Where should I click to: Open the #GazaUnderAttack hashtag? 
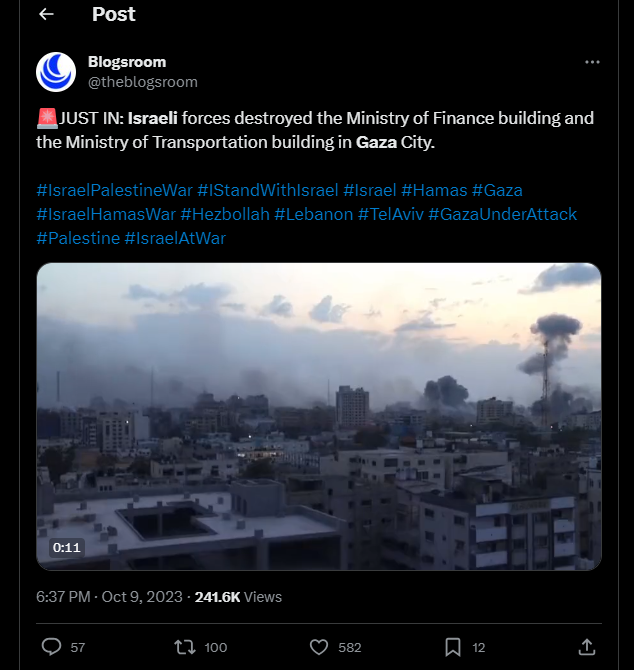pos(503,214)
